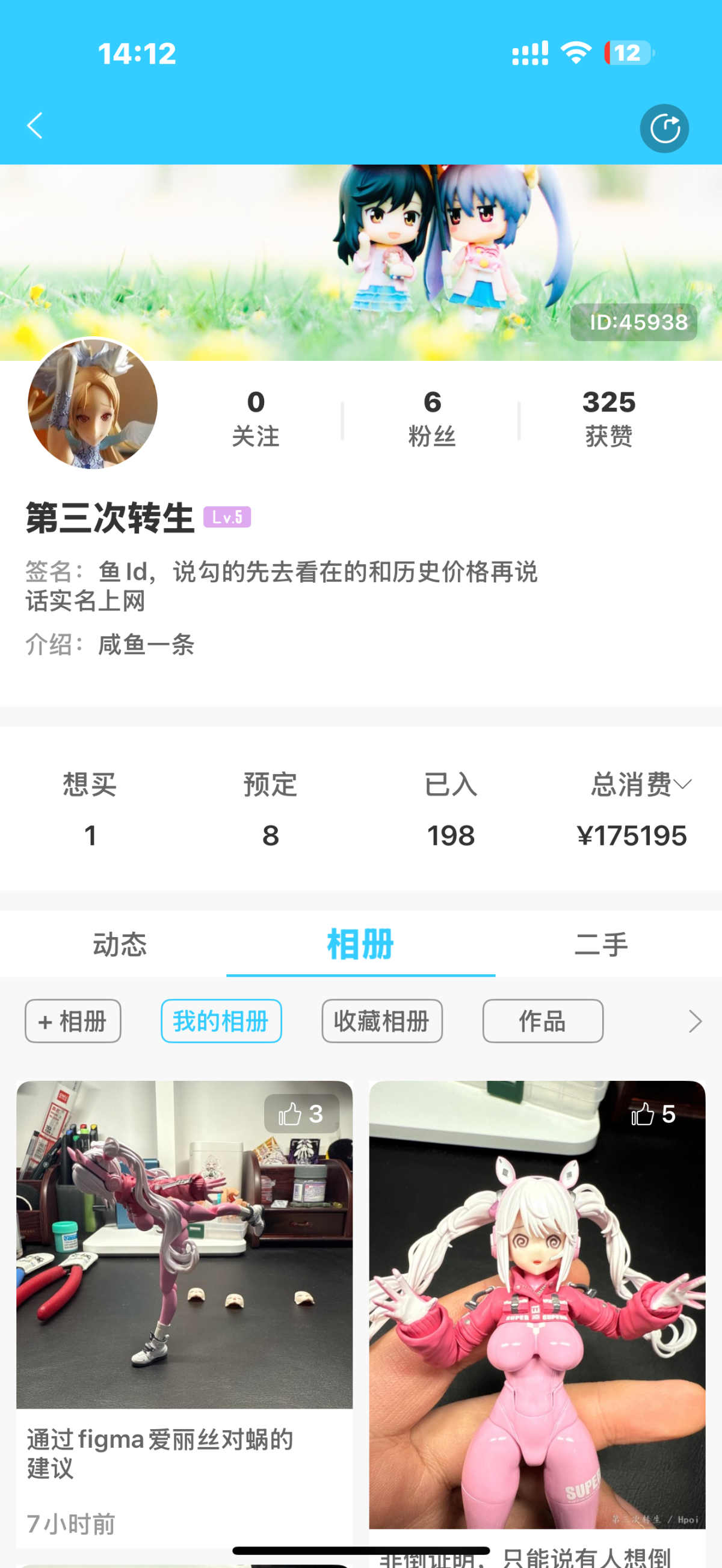
Task: Go back using the top-left arrow
Action: pyautogui.click(x=35, y=126)
